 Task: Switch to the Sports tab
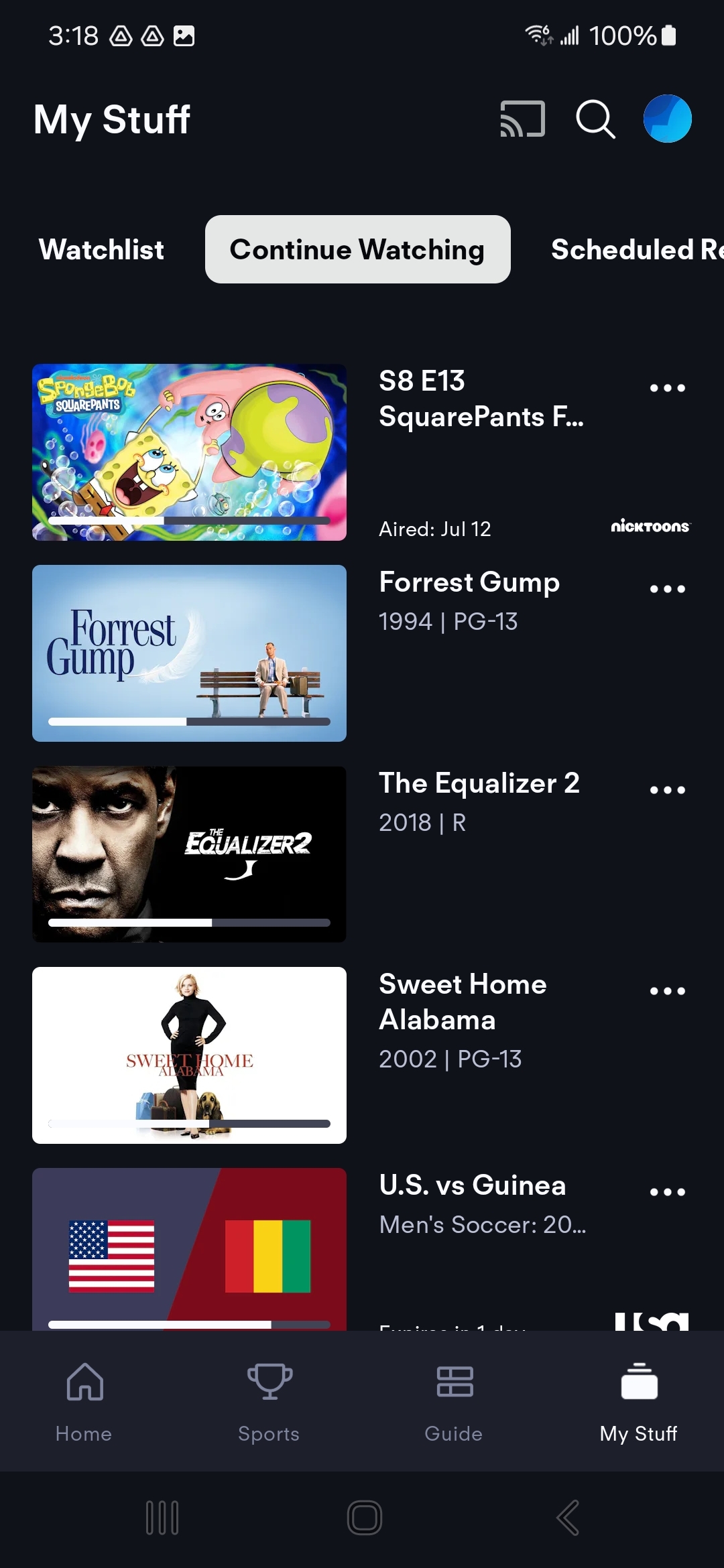click(x=269, y=1400)
